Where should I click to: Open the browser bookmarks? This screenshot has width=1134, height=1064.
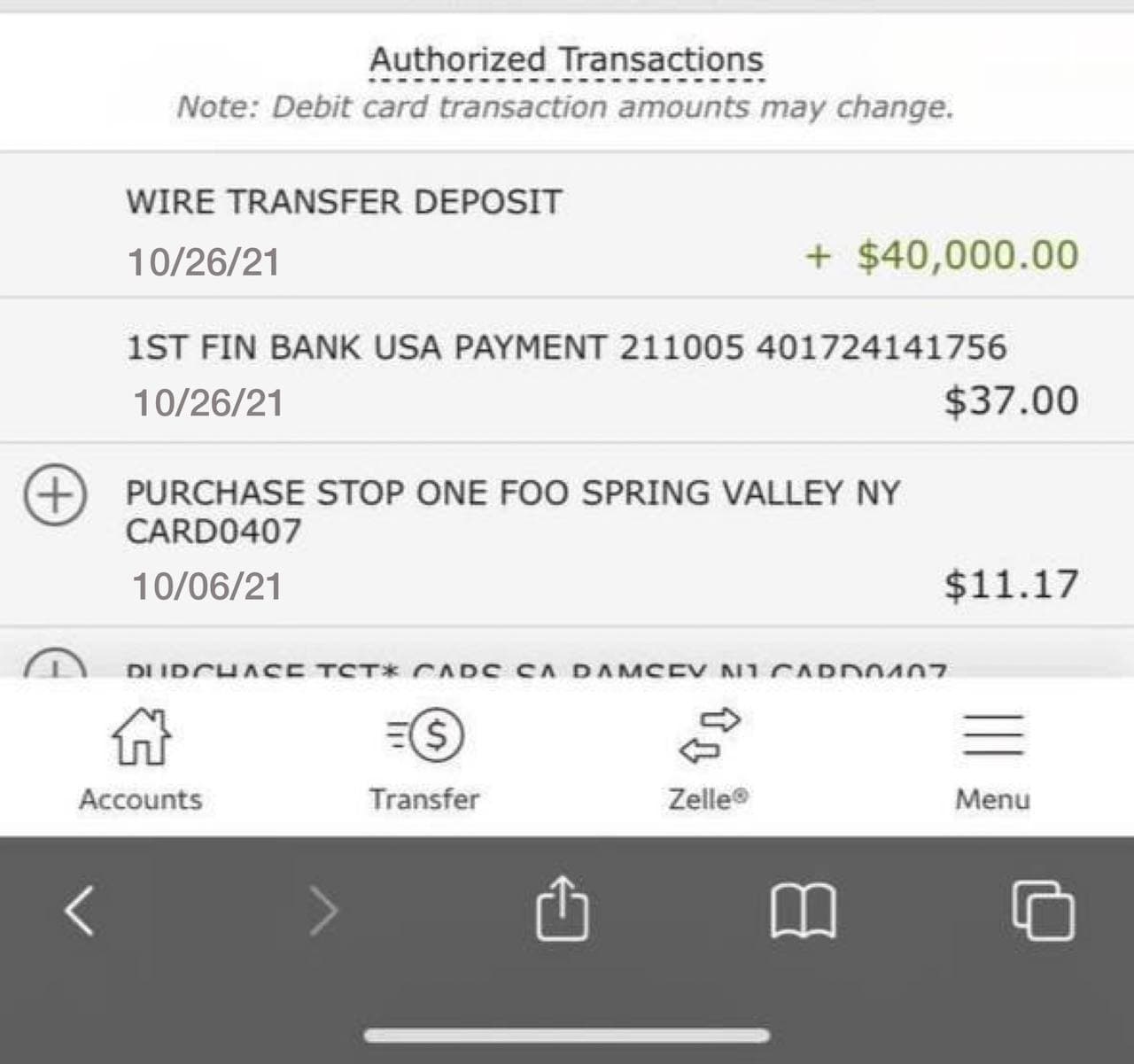(x=803, y=910)
